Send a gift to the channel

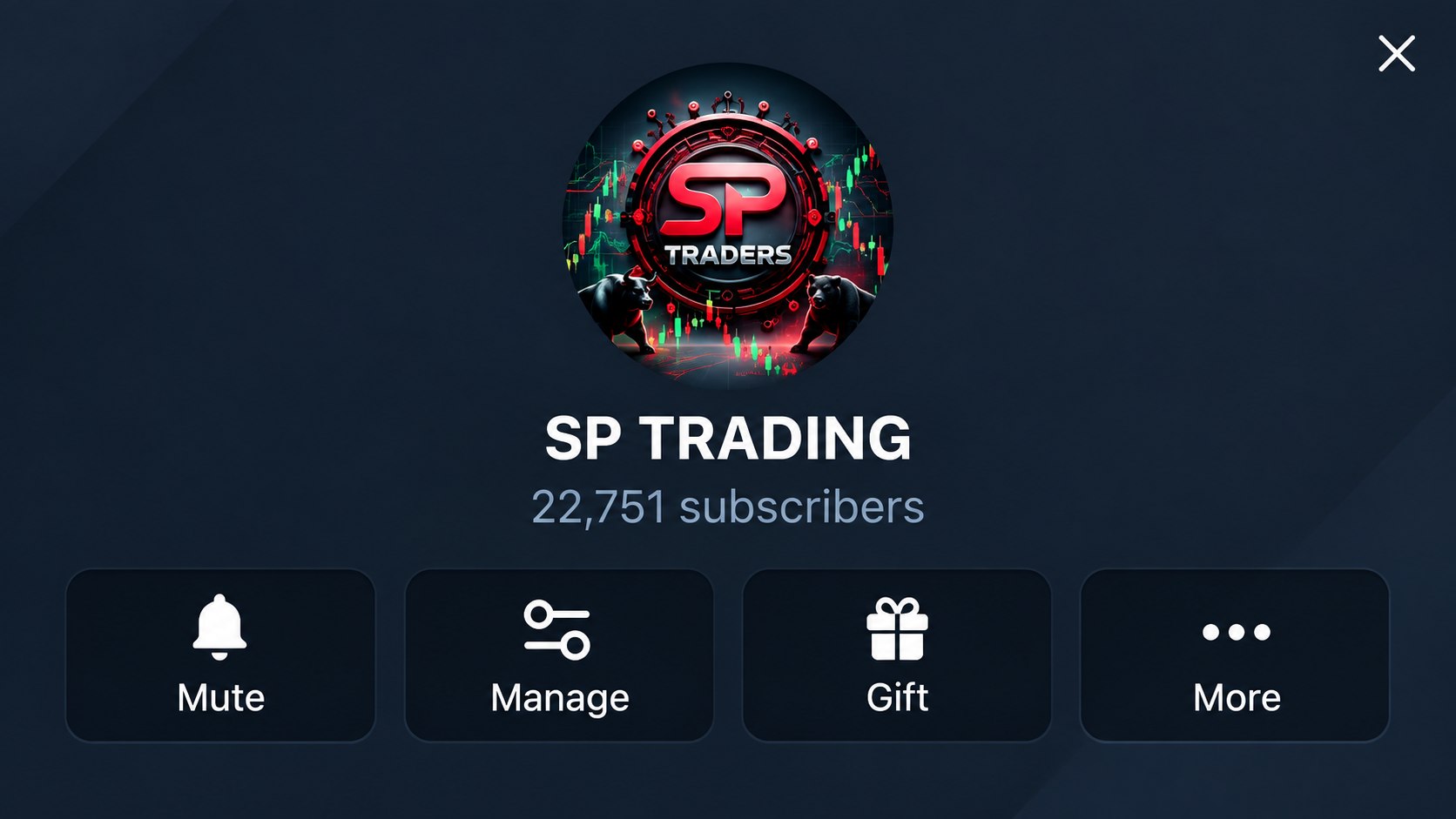897,655
